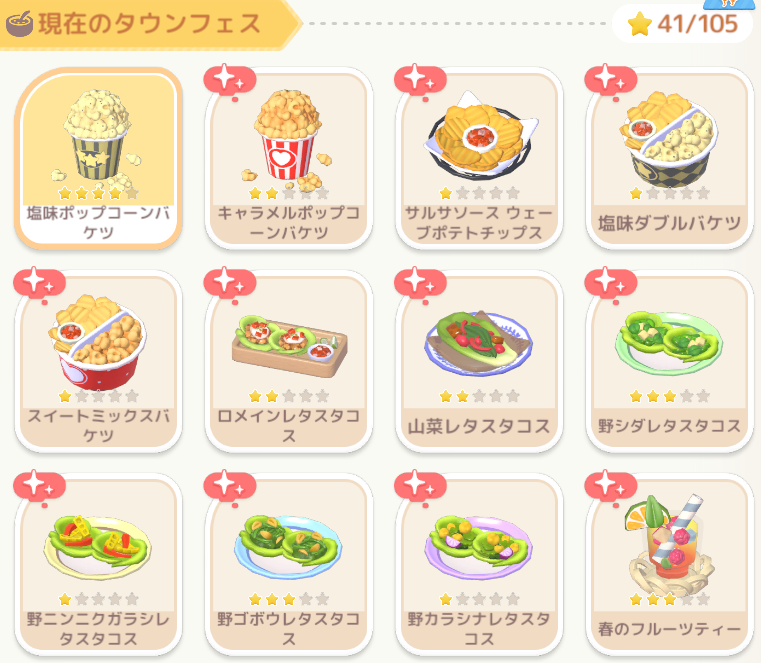Open the 野カラシナレタスタコス card
This screenshot has height=663, width=761.
(479, 562)
